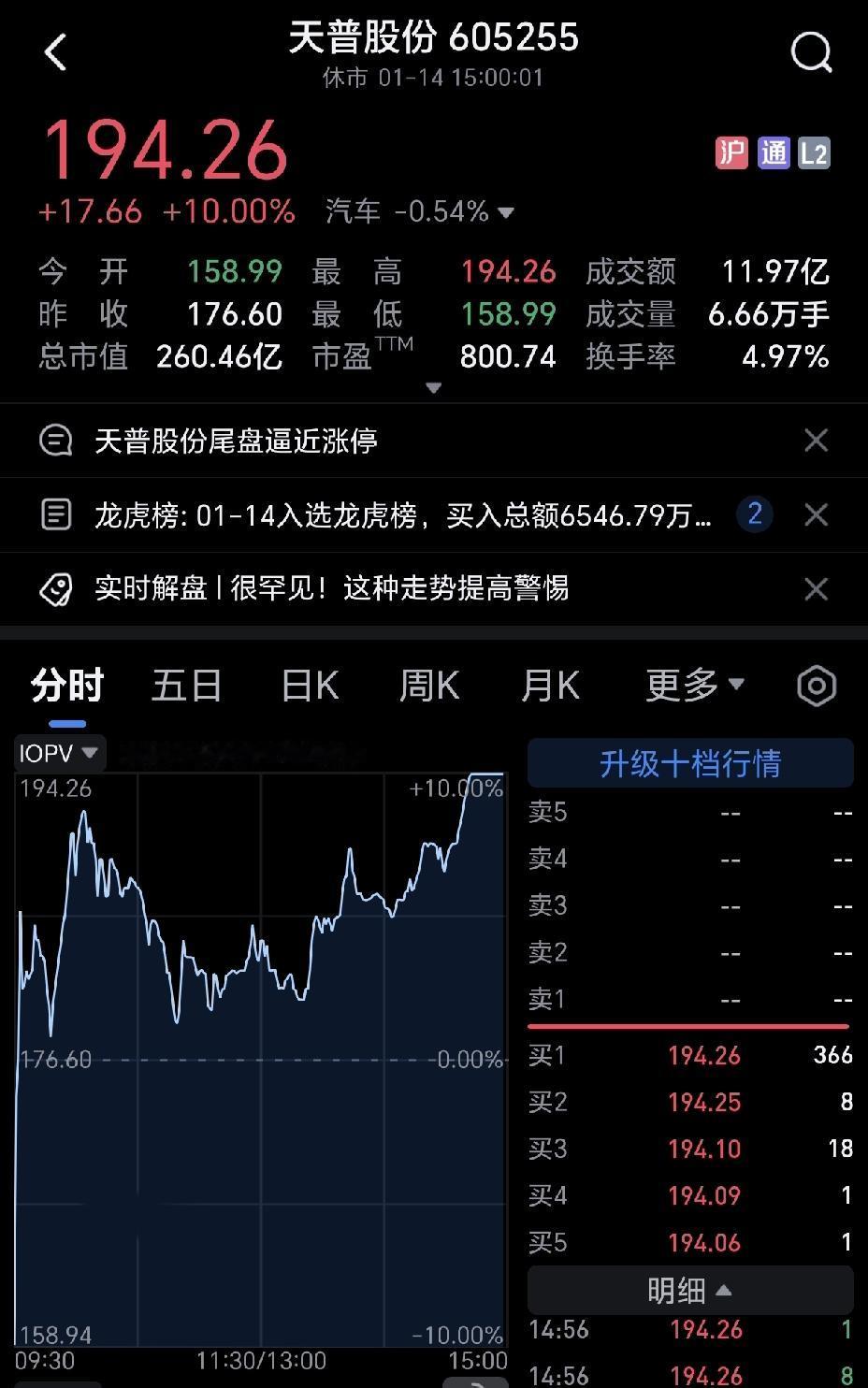Expand the 汽车 sector dropdown arrow

(505, 212)
